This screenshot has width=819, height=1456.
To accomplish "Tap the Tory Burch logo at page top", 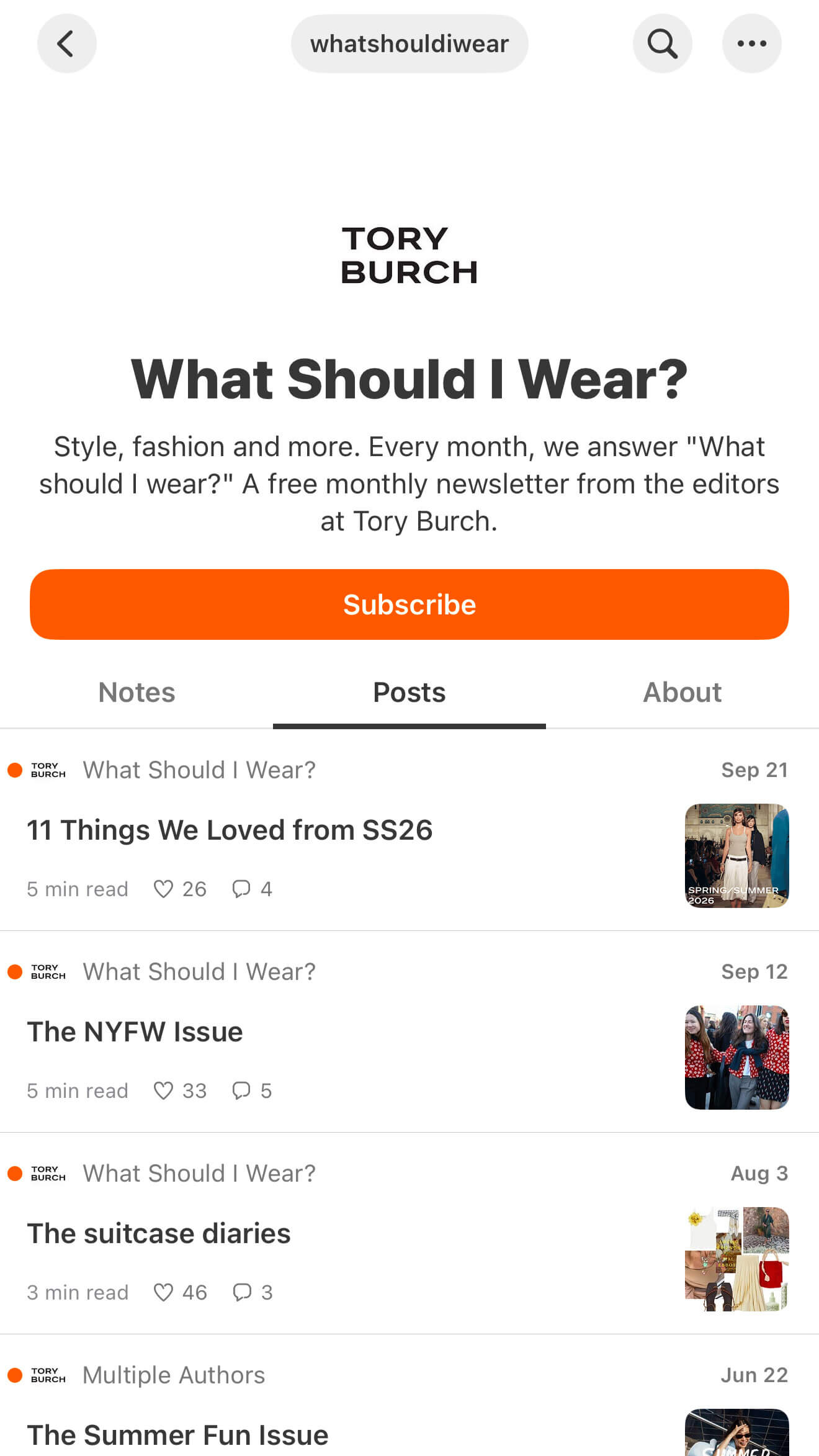I will point(409,254).
